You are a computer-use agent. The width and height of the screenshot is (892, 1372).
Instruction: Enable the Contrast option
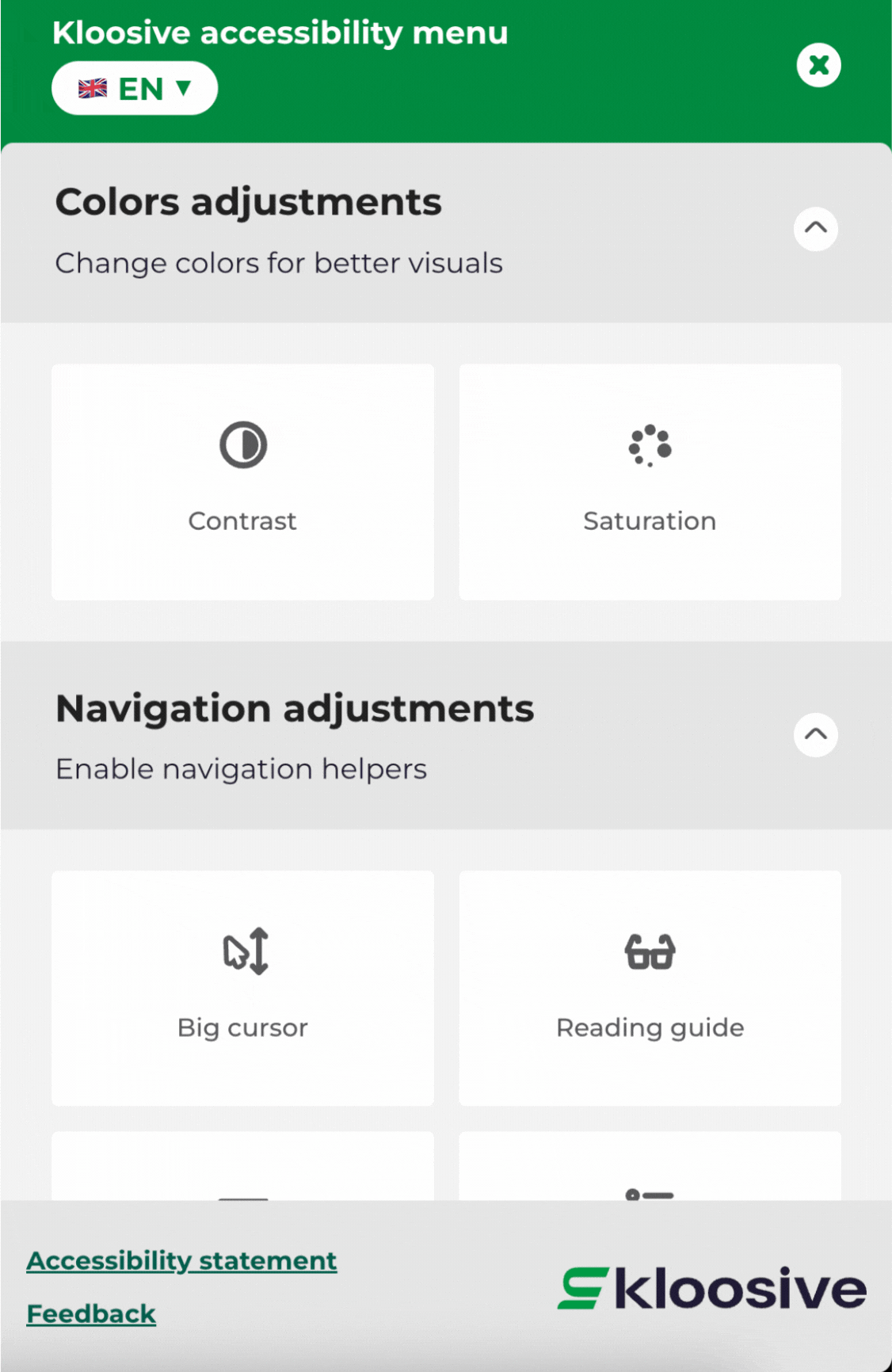click(242, 481)
